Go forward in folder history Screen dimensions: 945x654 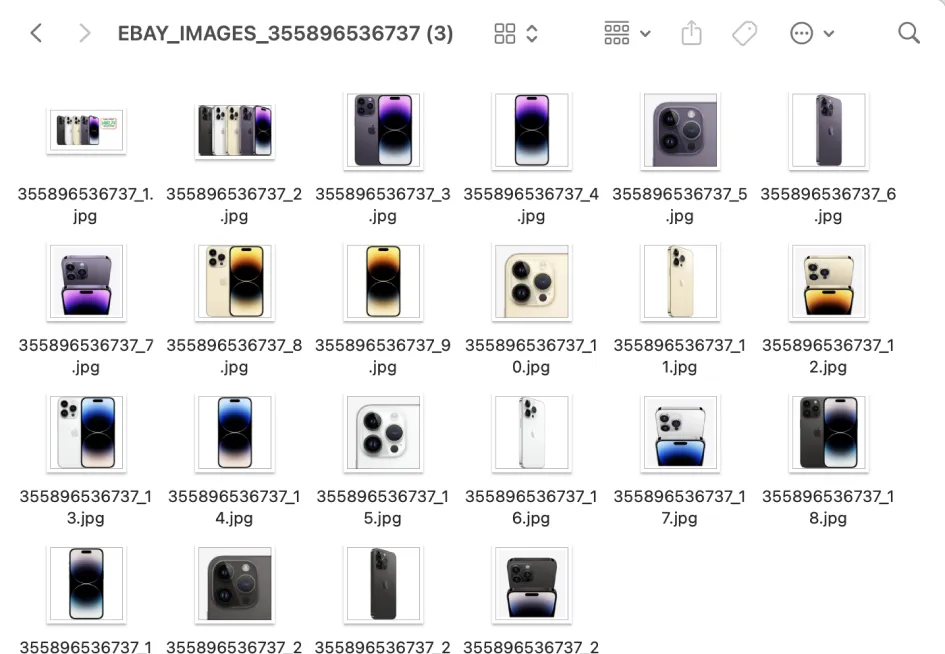pos(84,33)
